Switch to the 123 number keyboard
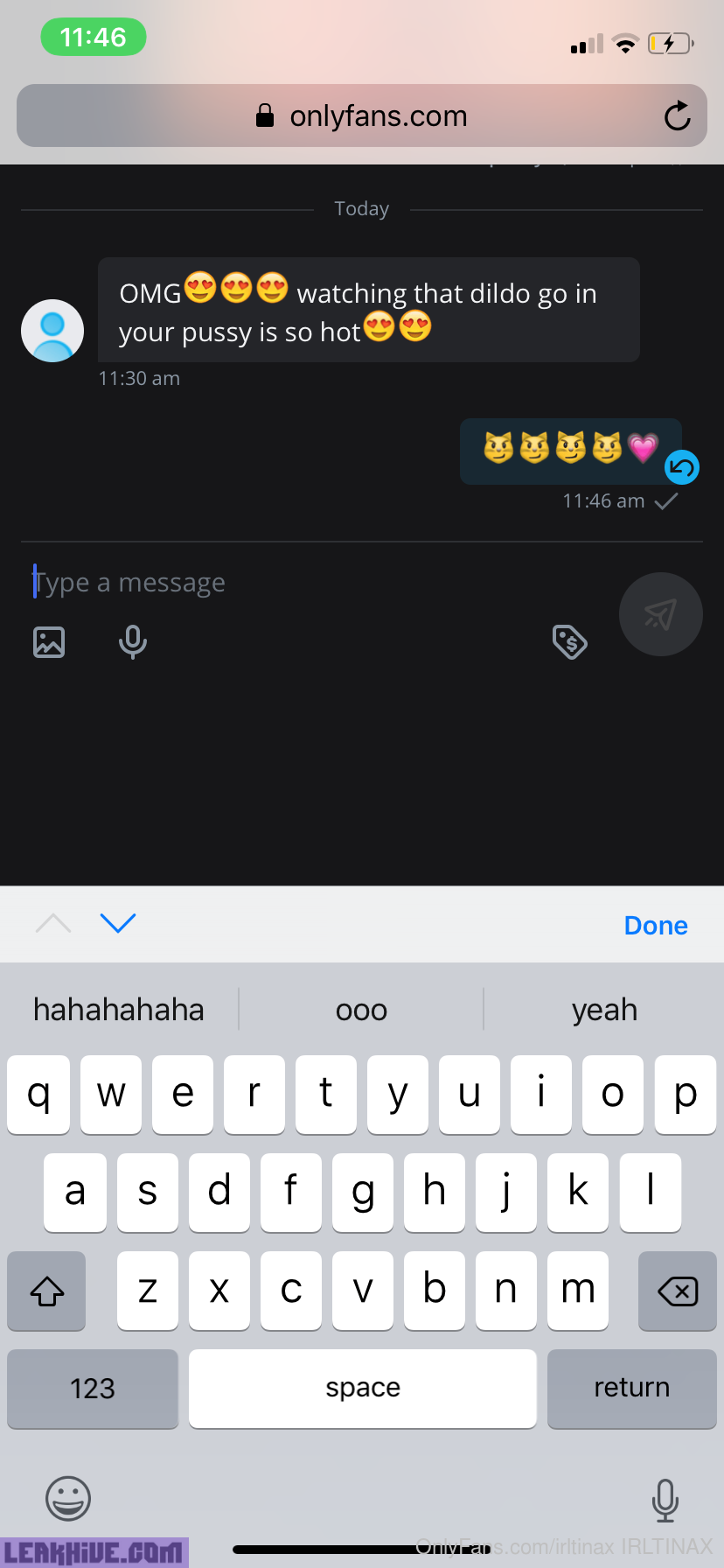 coord(93,1389)
